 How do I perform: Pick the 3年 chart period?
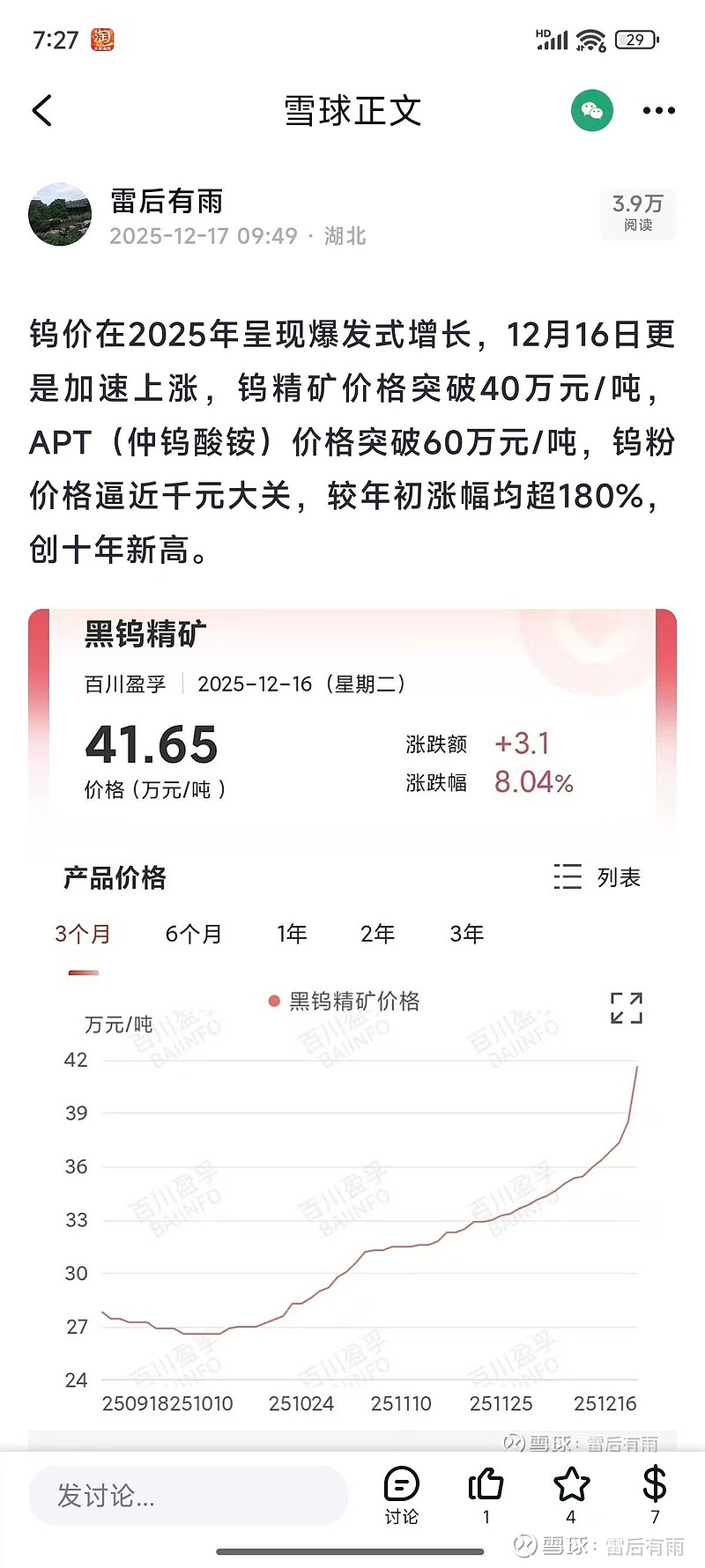(x=465, y=934)
